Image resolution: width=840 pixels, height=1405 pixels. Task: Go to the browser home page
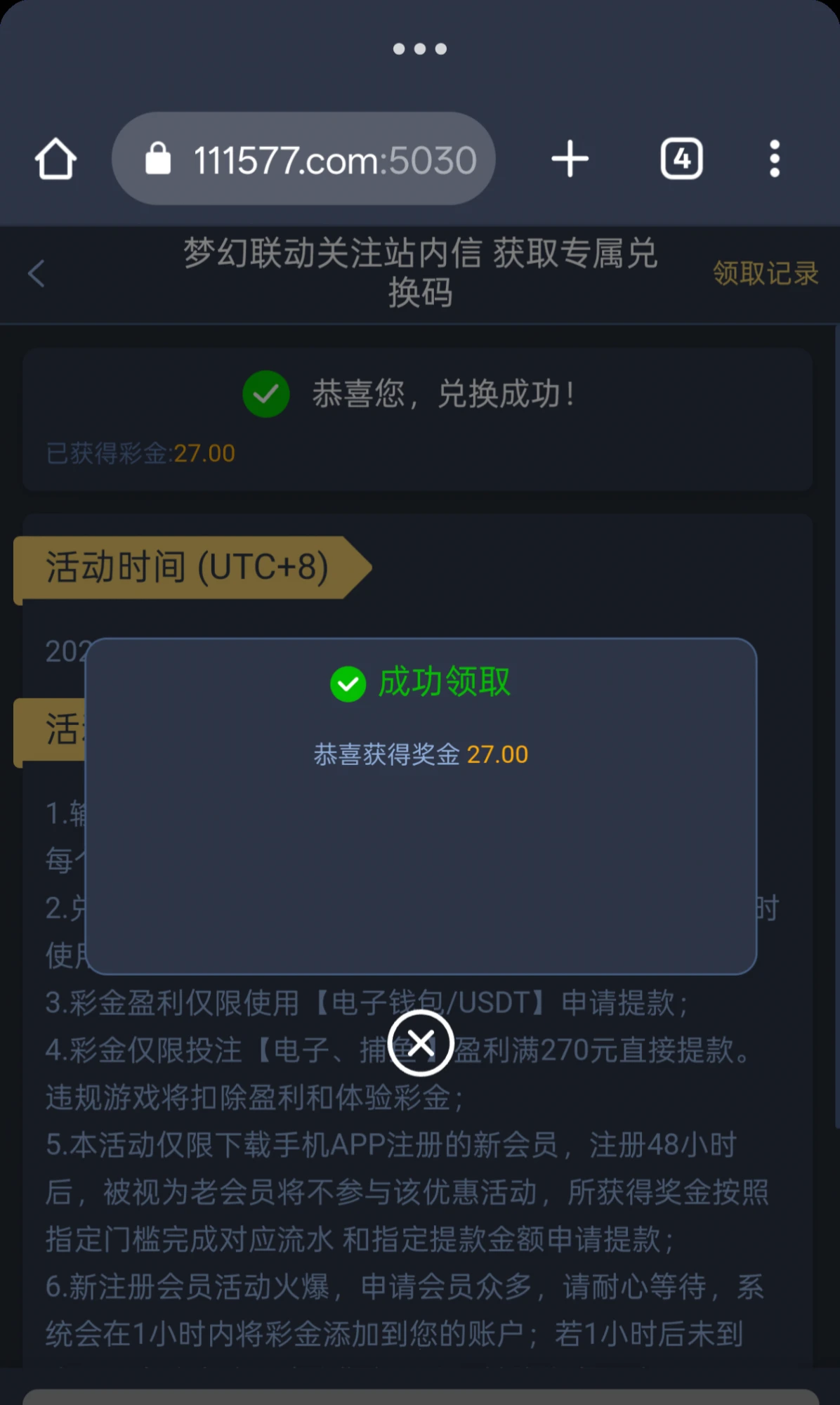pyautogui.click(x=55, y=159)
